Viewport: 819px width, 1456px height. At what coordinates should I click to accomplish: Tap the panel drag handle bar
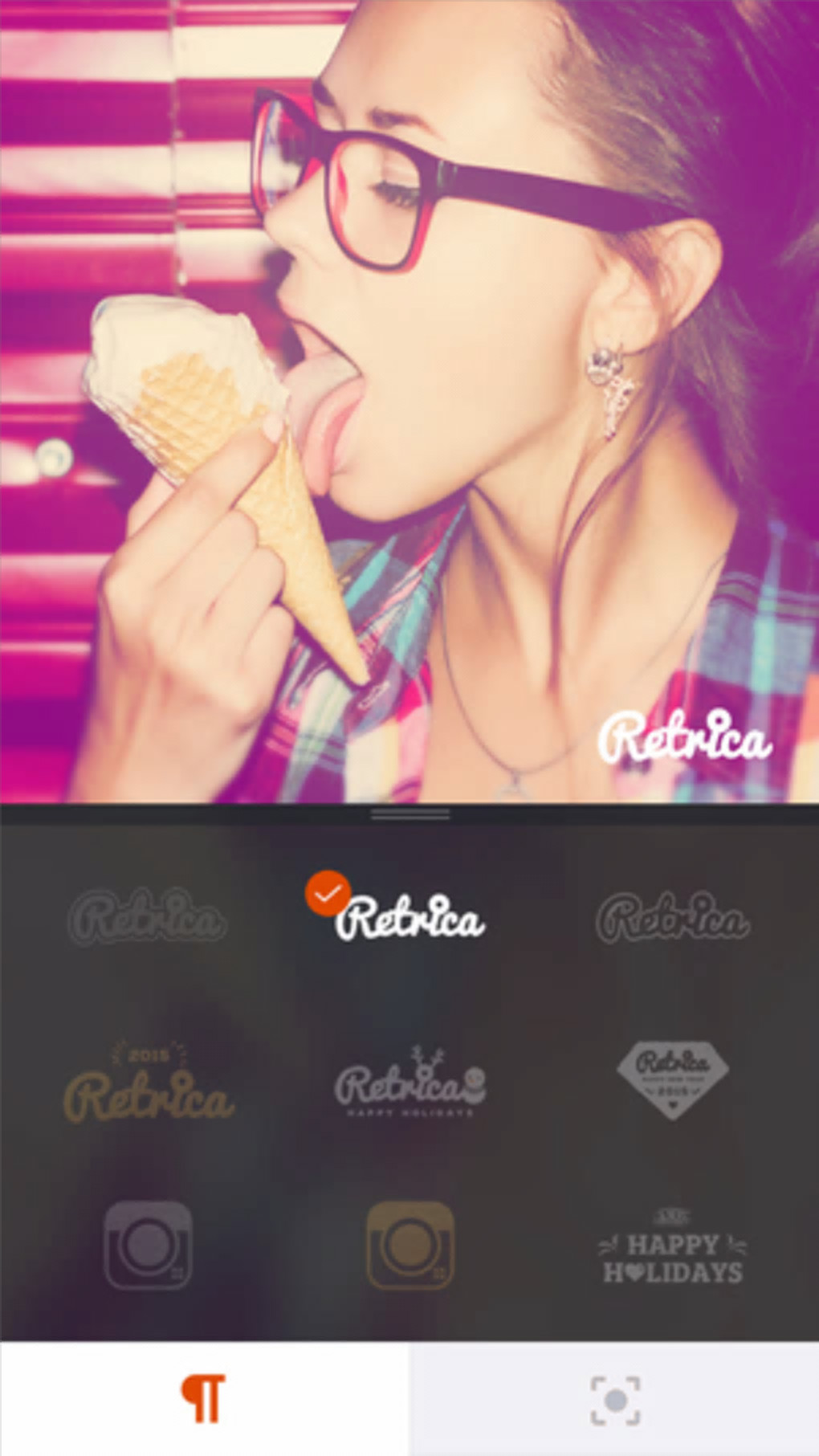409,814
